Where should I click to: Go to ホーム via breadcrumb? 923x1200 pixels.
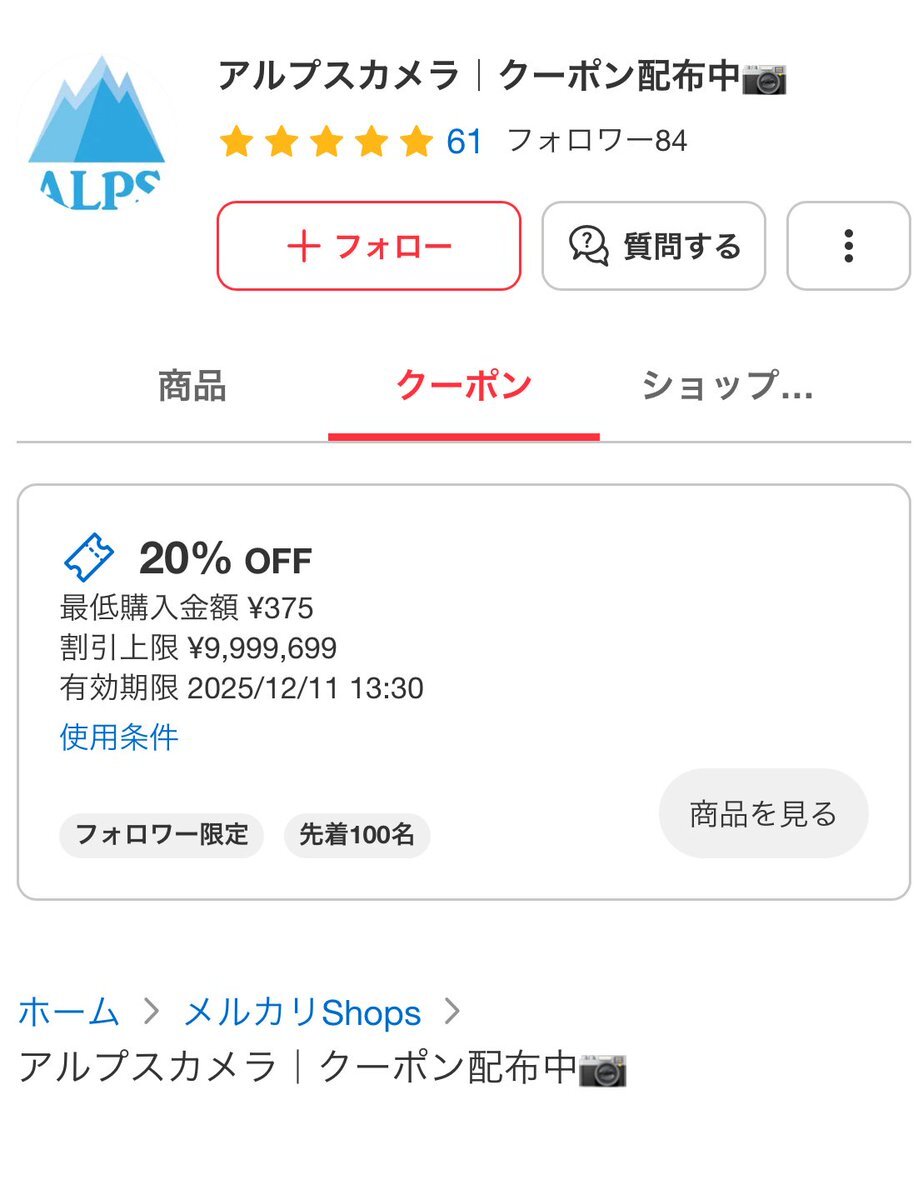tap(69, 1013)
